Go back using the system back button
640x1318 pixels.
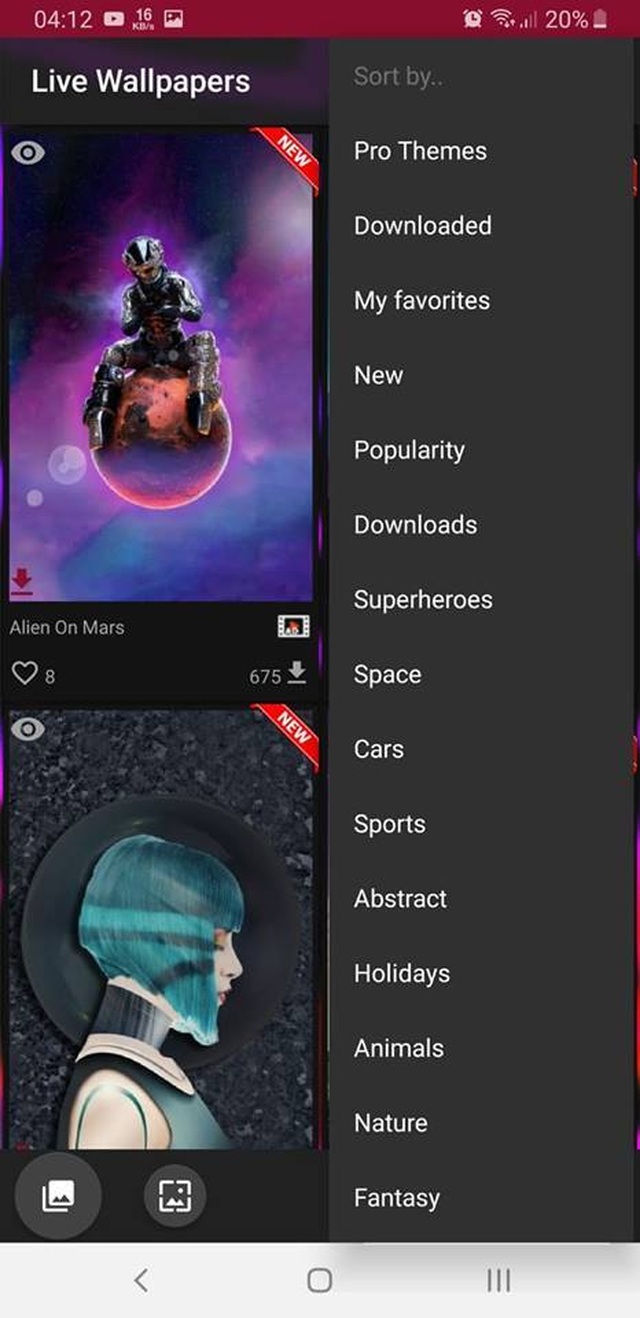141,1280
